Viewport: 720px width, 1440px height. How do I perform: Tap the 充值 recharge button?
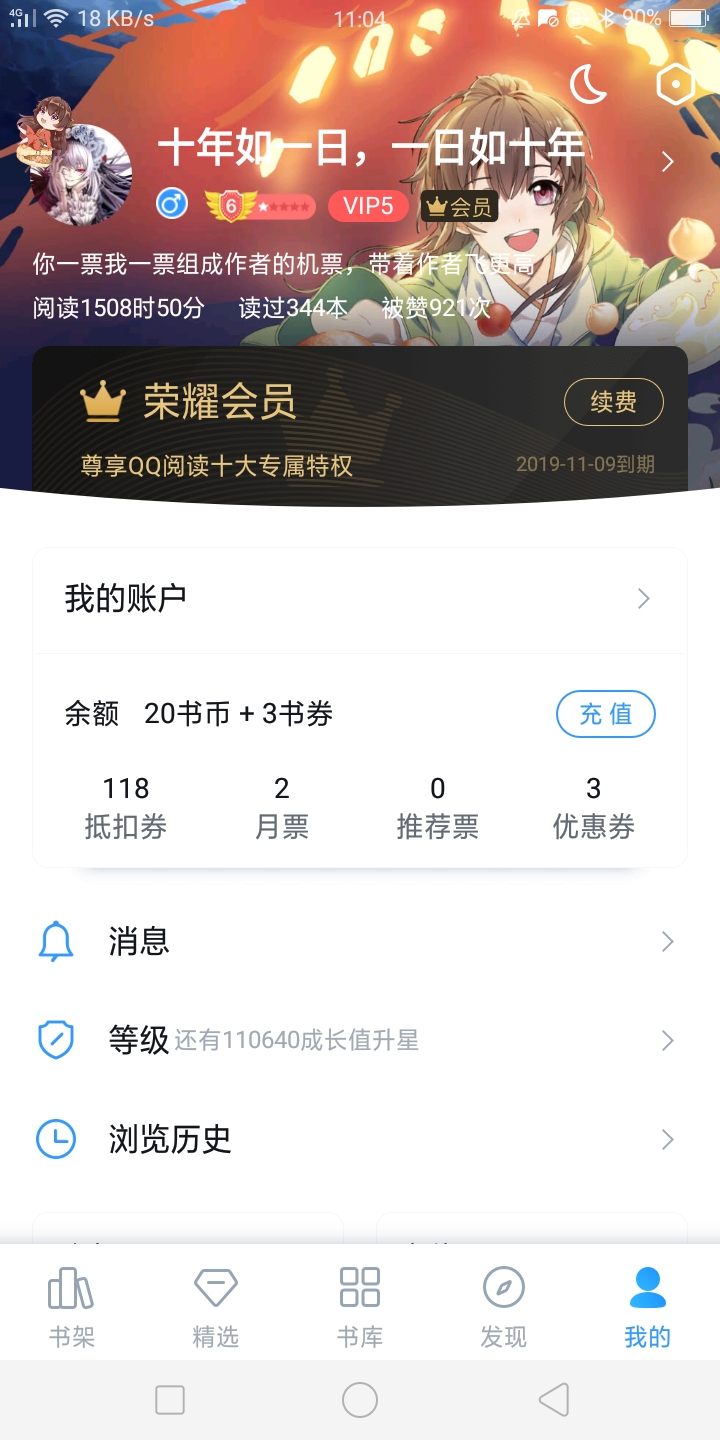click(x=605, y=714)
